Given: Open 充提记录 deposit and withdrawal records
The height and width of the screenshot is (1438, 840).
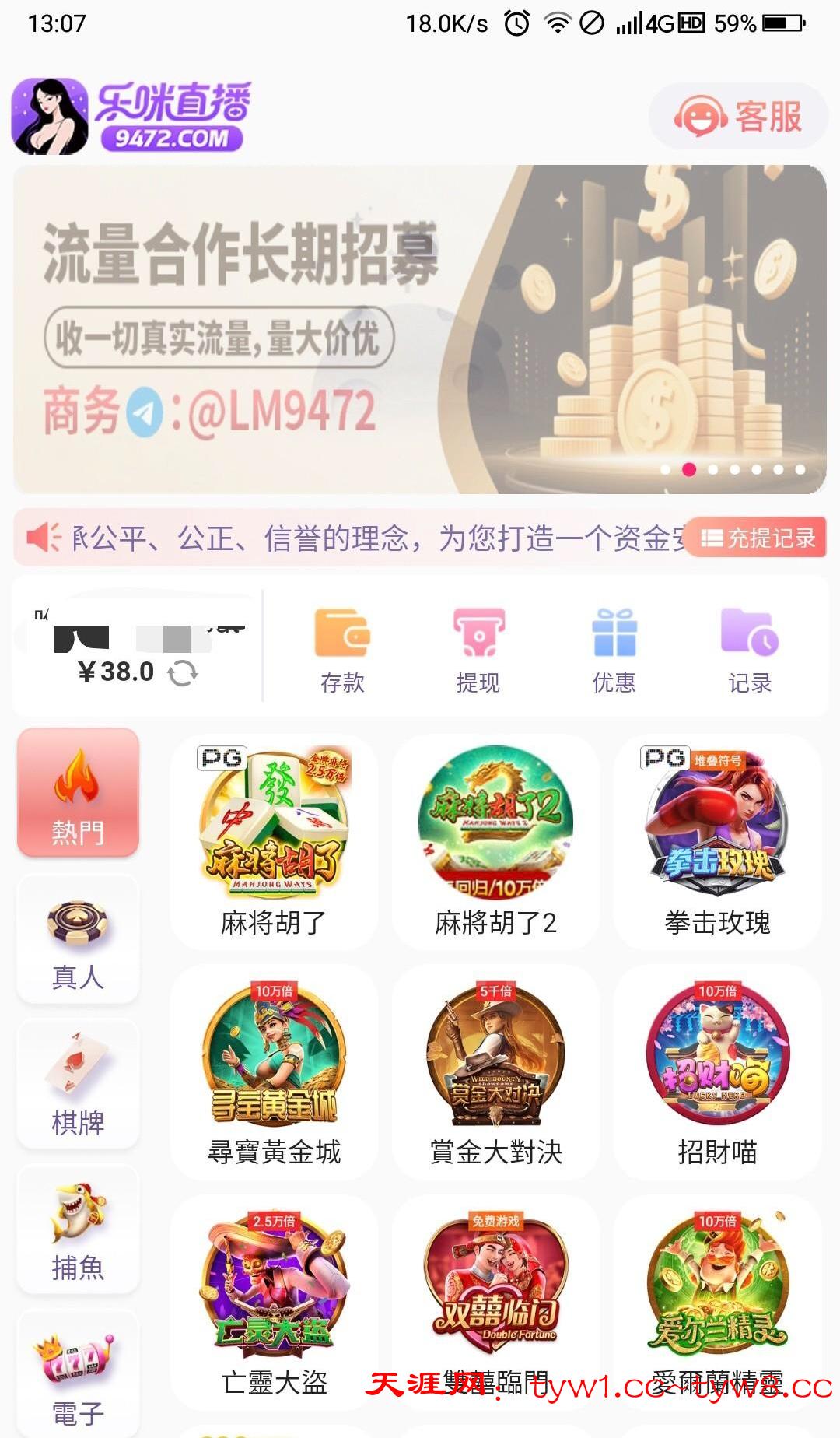Looking at the screenshot, I should (x=758, y=538).
